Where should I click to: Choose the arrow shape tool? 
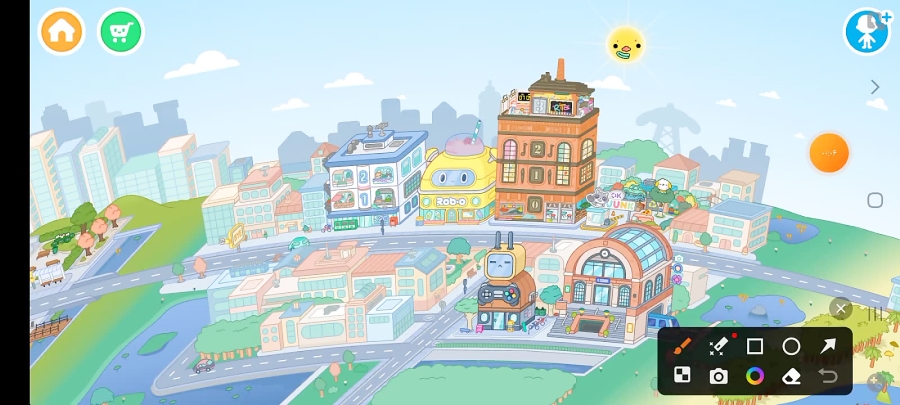[828, 346]
